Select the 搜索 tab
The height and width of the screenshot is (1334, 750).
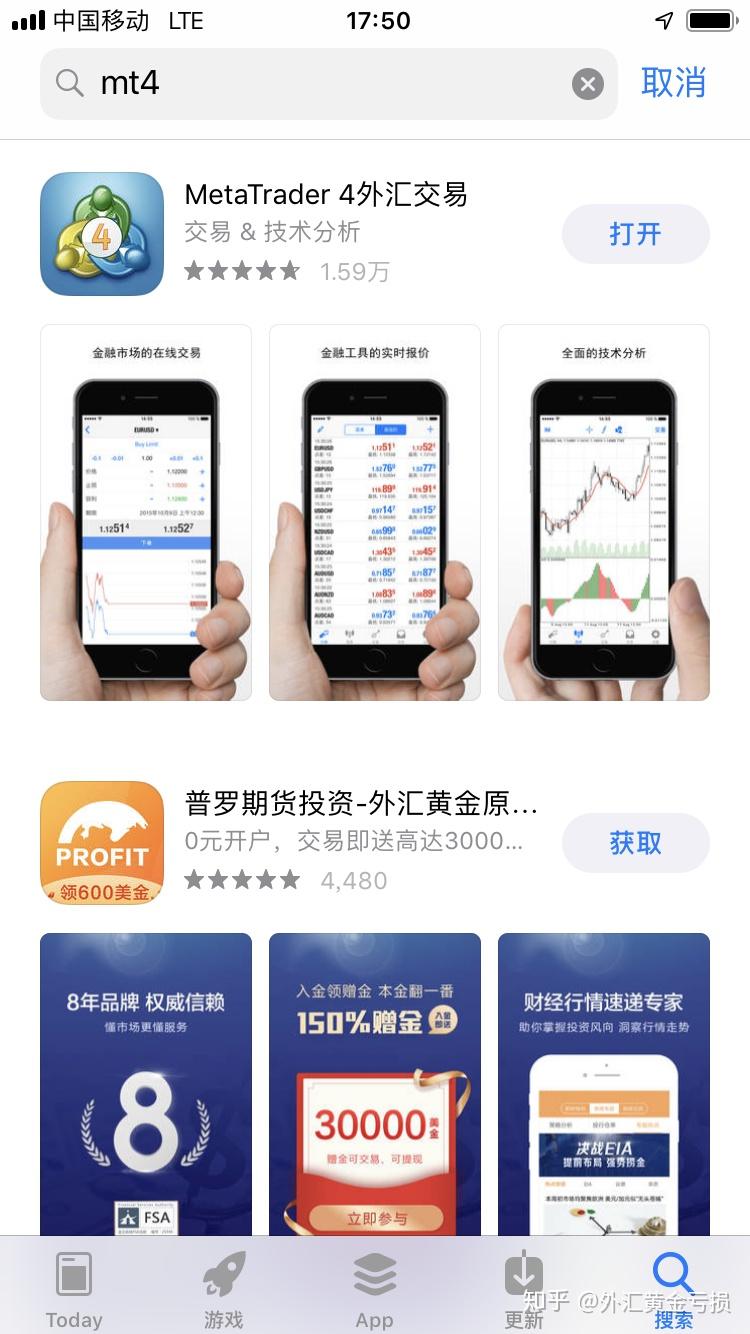coord(674,1288)
